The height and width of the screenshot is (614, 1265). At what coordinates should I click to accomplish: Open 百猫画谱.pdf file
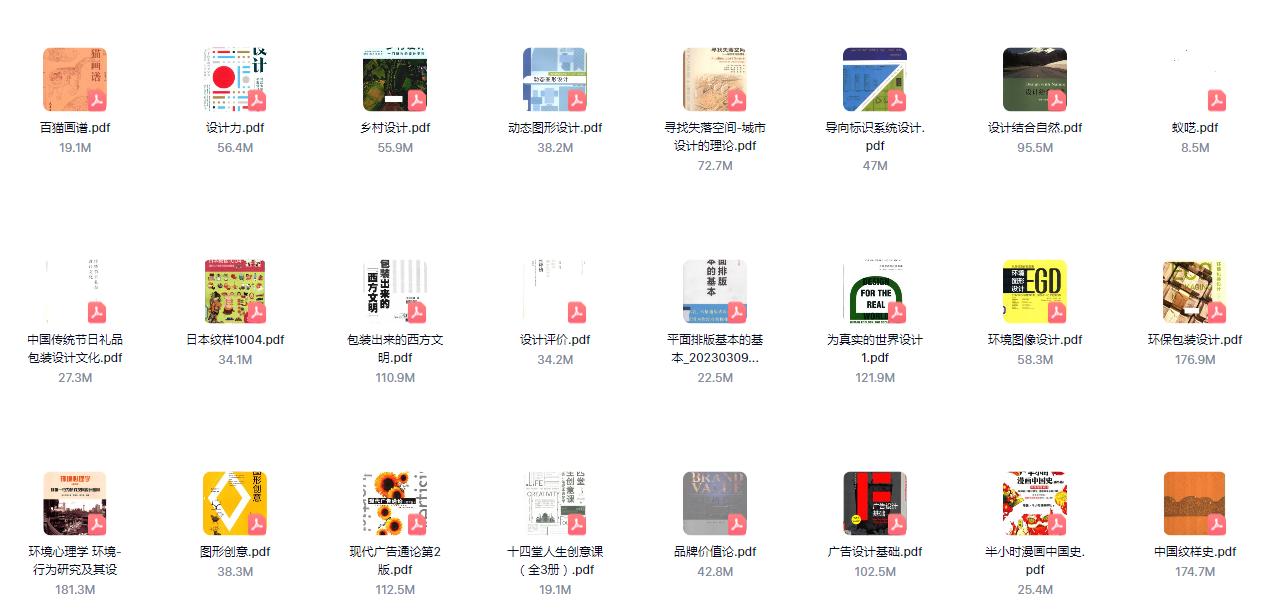pyautogui.click(x=75, y=80)
